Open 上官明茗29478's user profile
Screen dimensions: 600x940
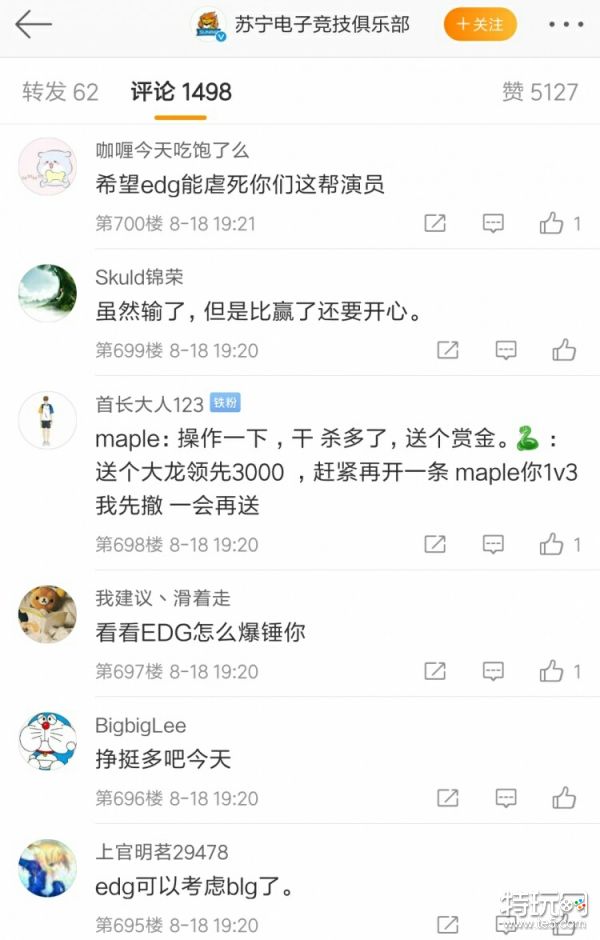[47, 866]
